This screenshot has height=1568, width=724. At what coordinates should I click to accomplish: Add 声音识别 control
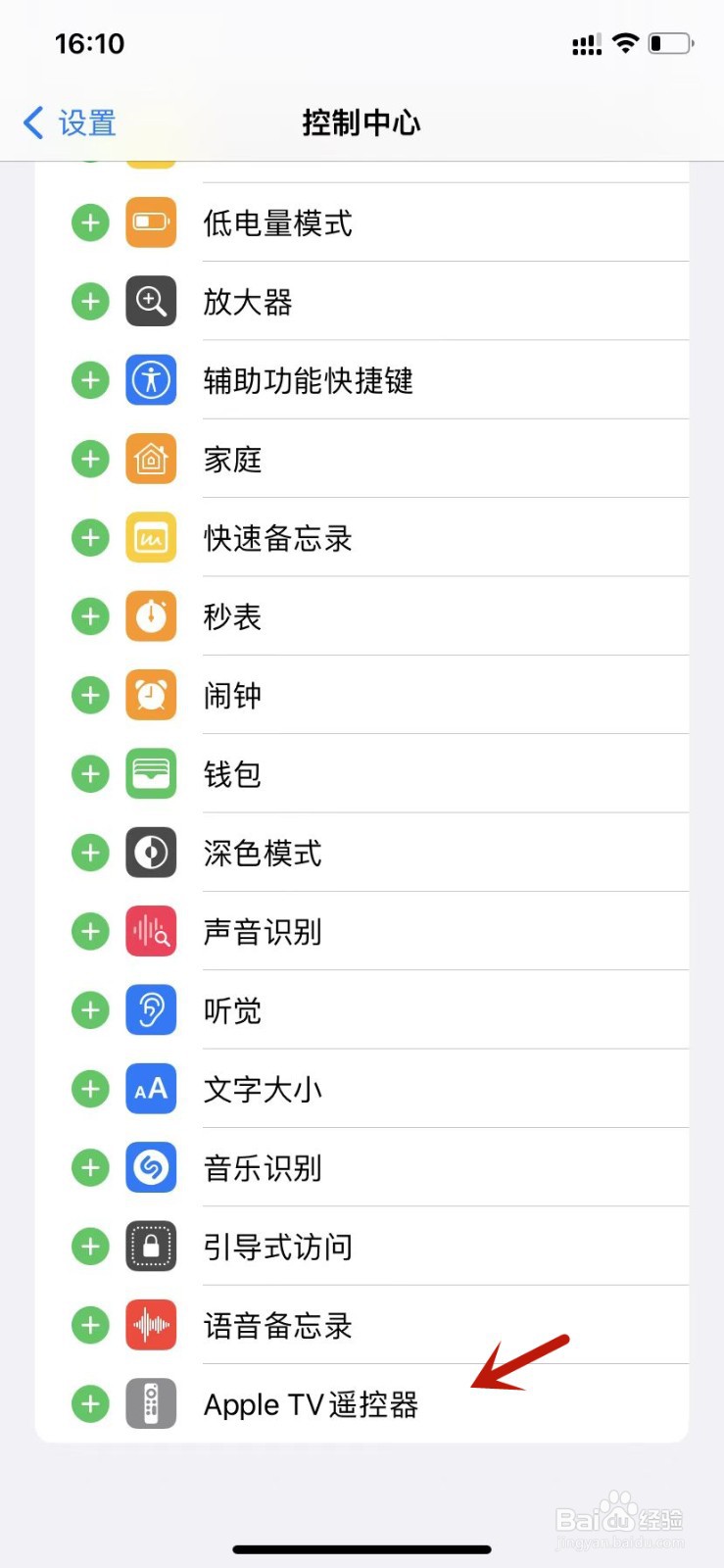(90, 931)
